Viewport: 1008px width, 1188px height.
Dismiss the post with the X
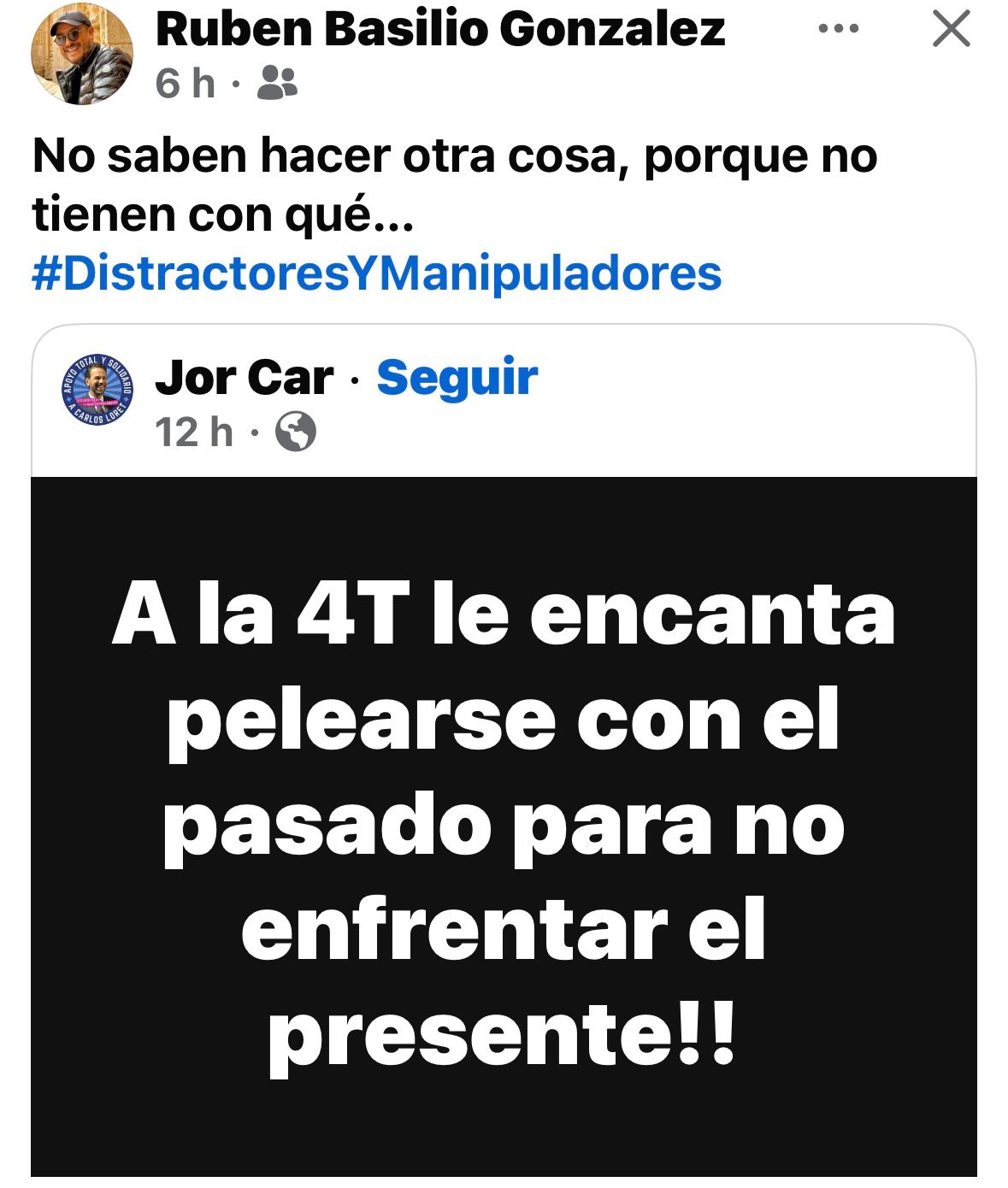951,30
